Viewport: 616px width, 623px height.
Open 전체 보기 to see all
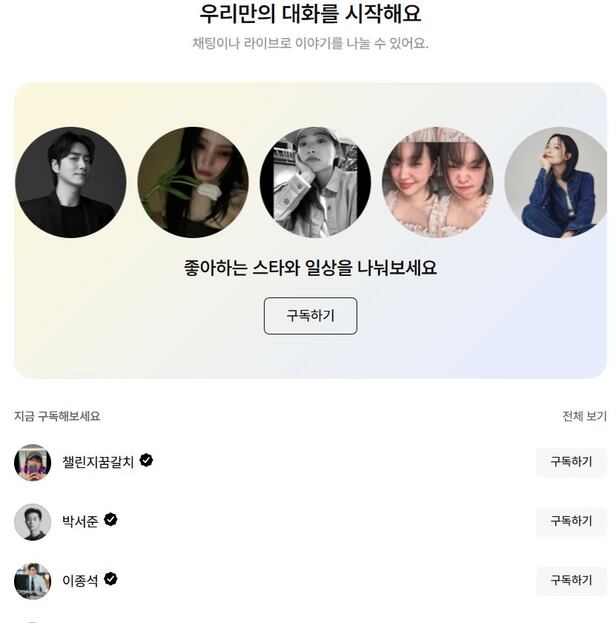[584, 416]
